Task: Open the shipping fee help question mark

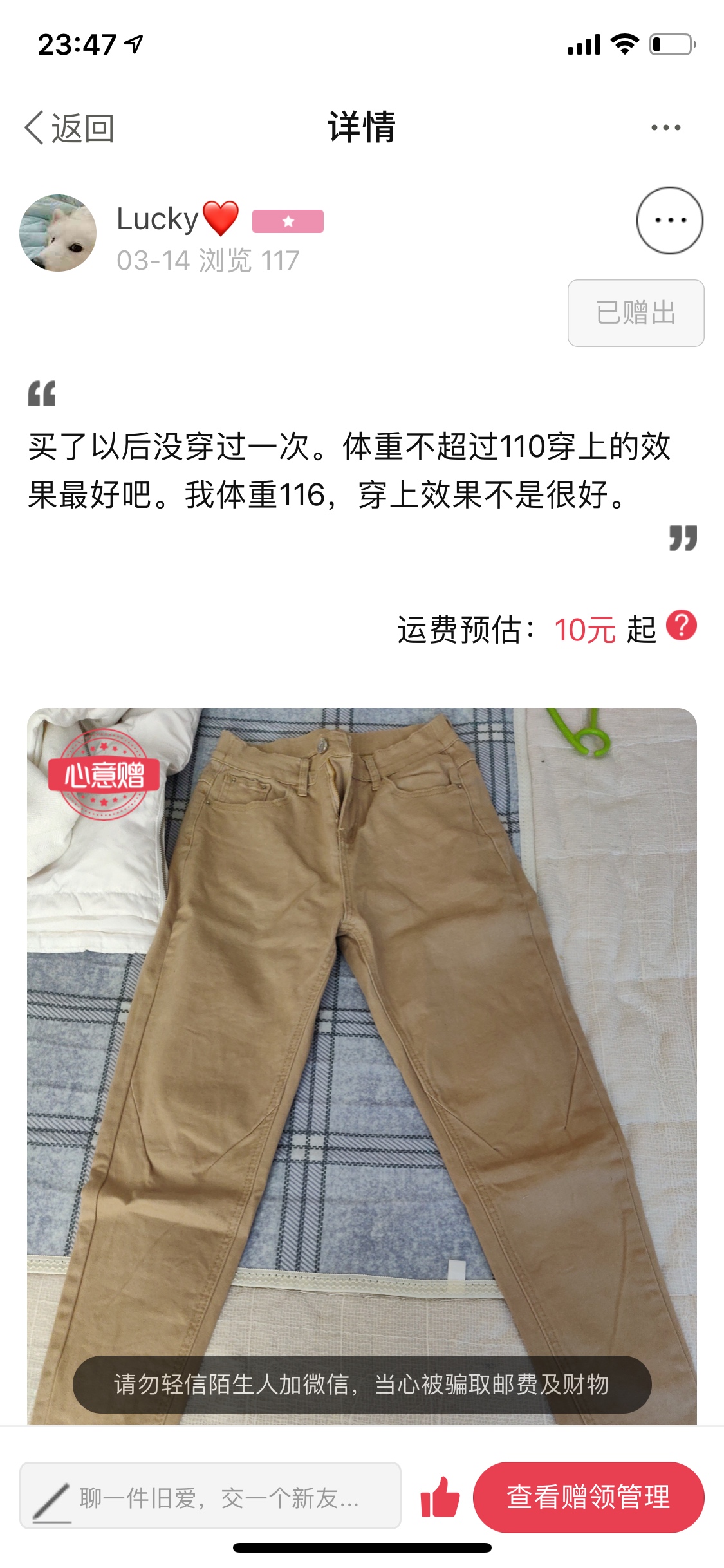Action: [x=682, y=626]
